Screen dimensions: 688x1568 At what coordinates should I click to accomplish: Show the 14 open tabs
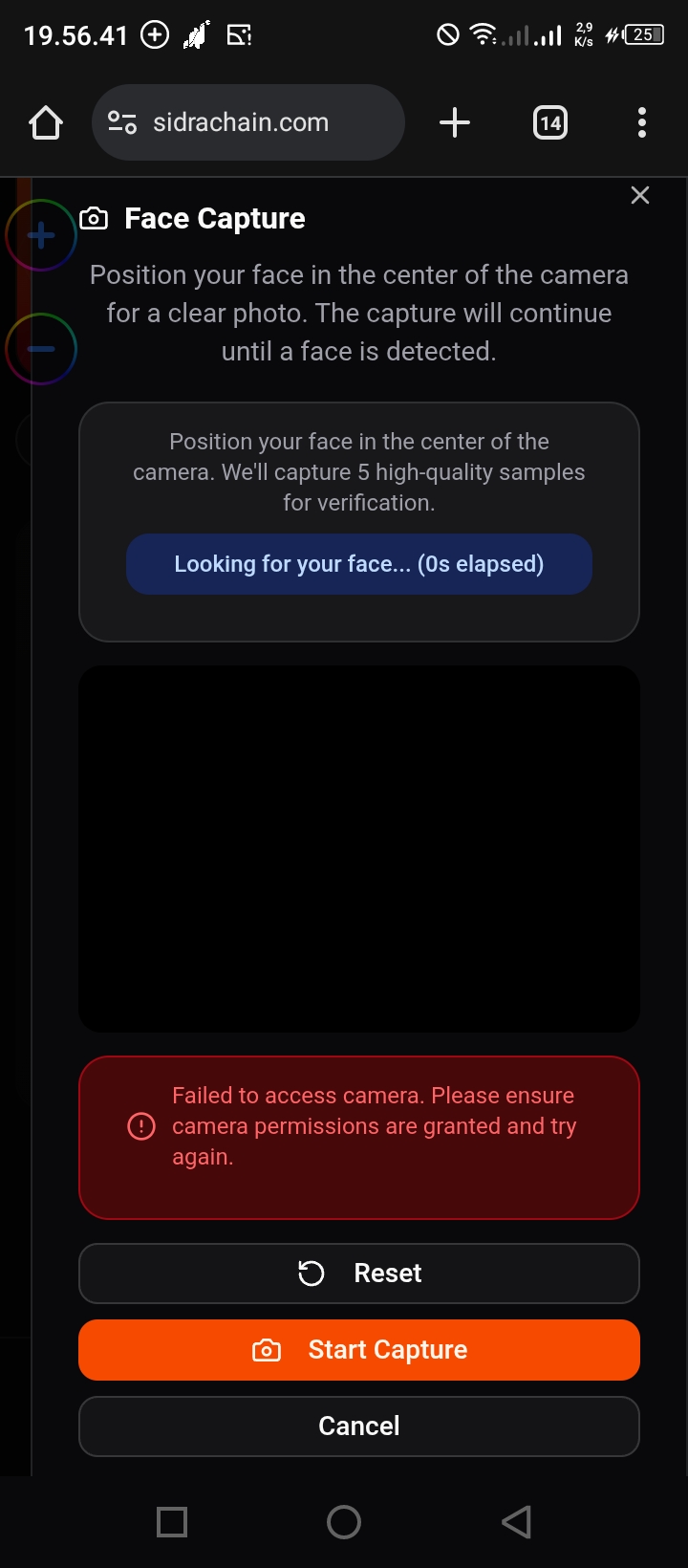point(550,122)
